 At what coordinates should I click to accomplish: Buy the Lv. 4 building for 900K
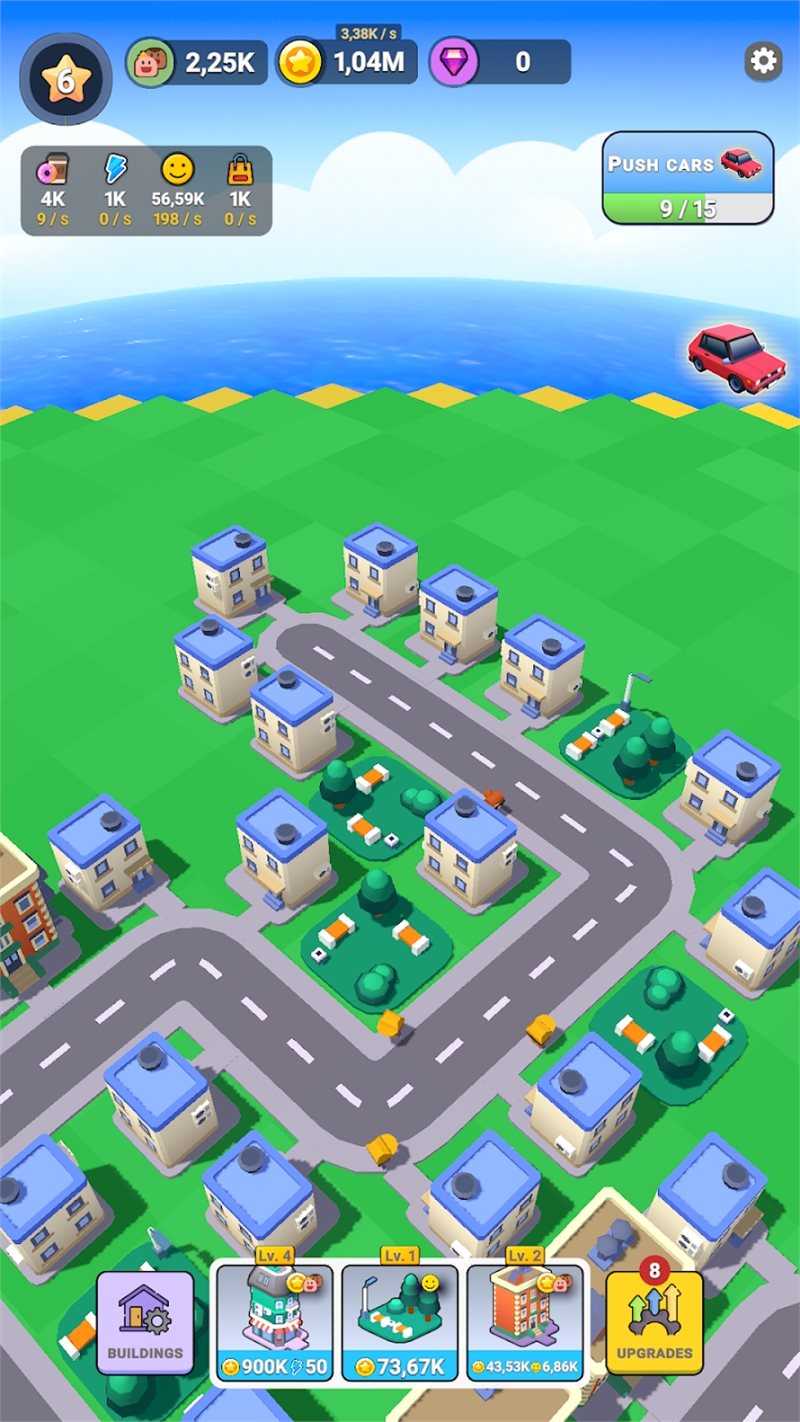point(274,1322)
